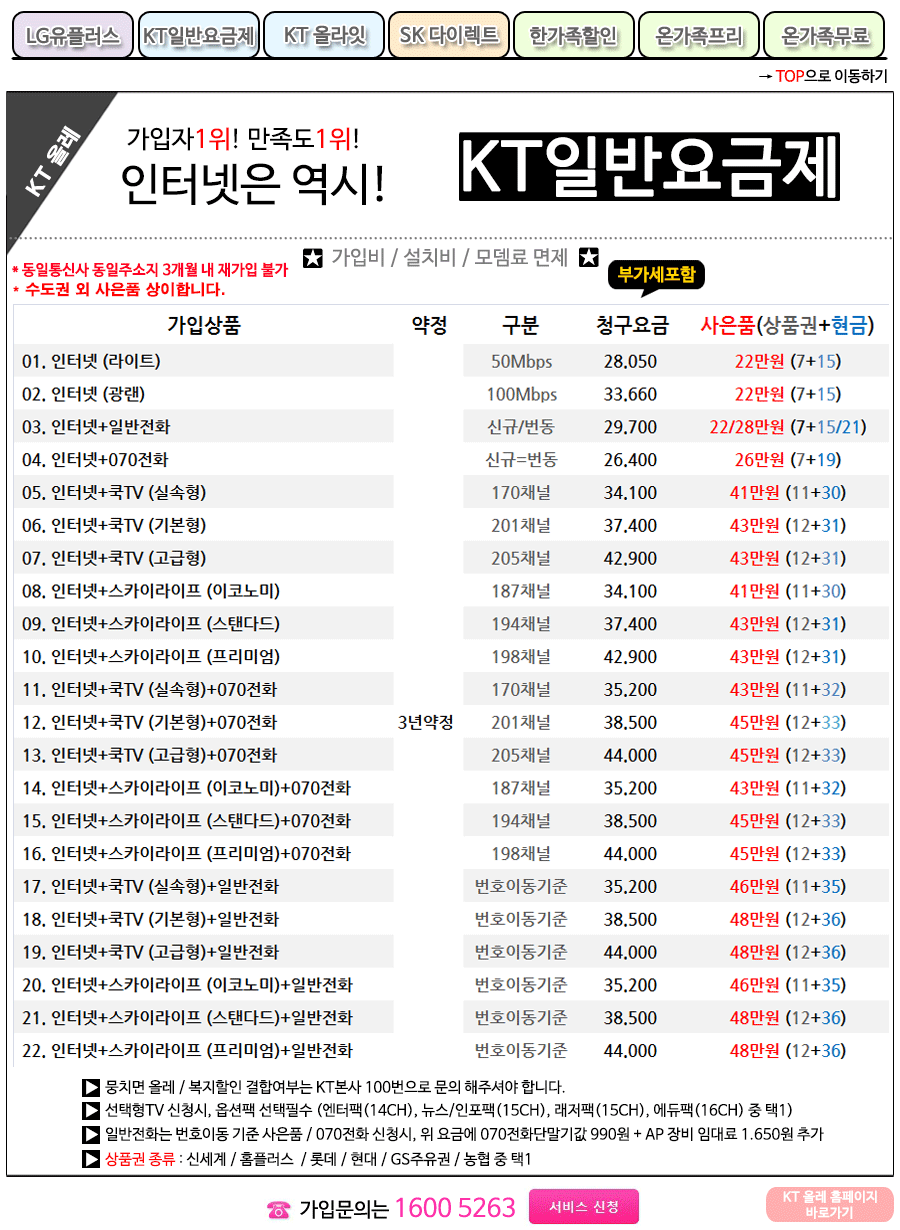Switch to the 온가족무료 tab
Screen dimensions: 900x1230
[824, 37]
